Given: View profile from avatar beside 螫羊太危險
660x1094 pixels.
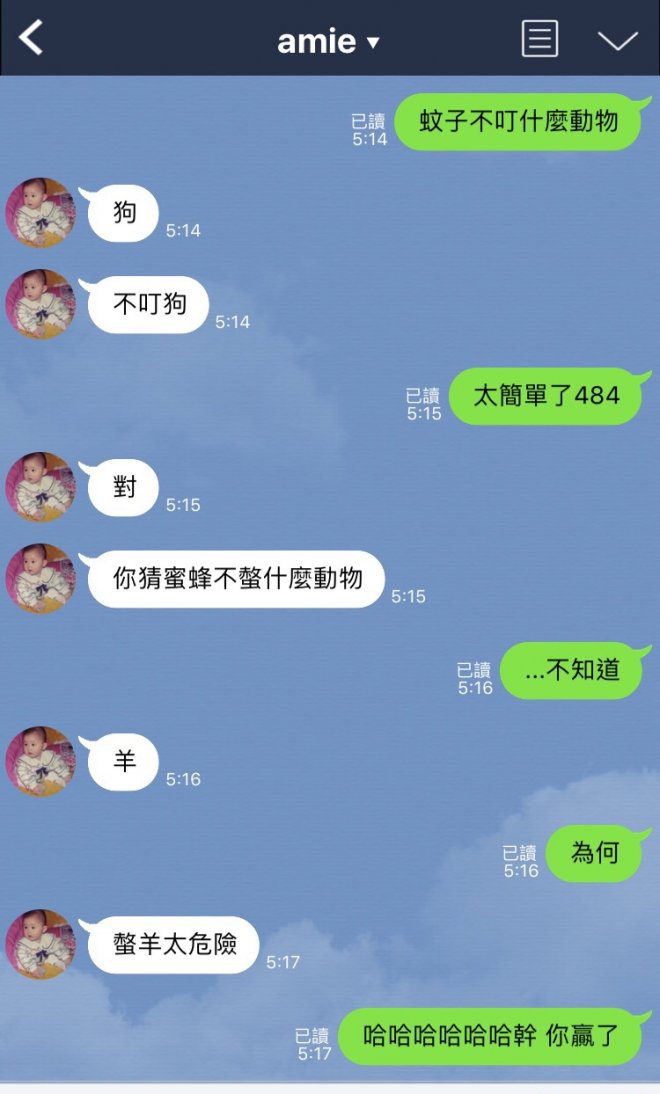Looking at the screenshot, I should click(41, 944).
